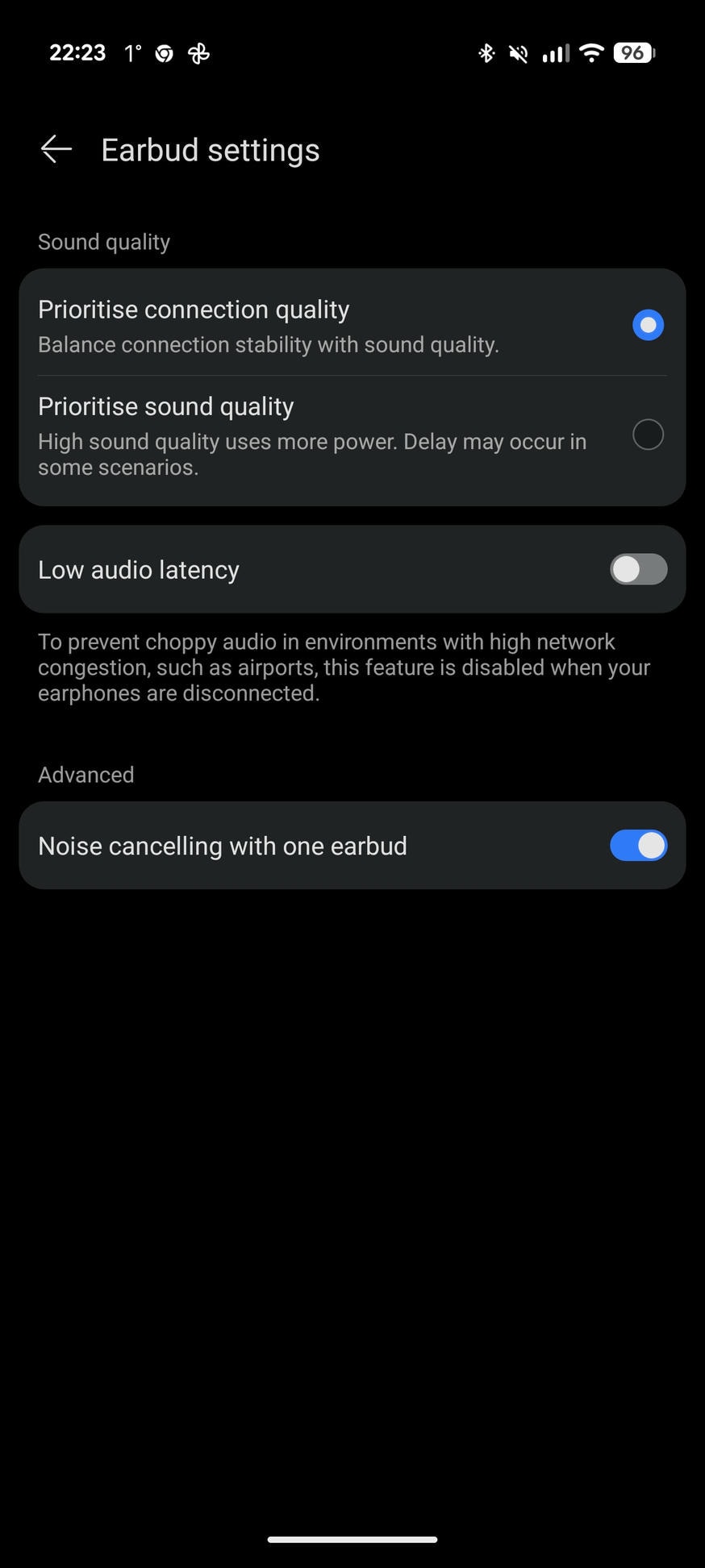This screenshot has height=1568, width=705.
Task: Disable Noise cancelling with one earbud
Action: tap(638, 845)
